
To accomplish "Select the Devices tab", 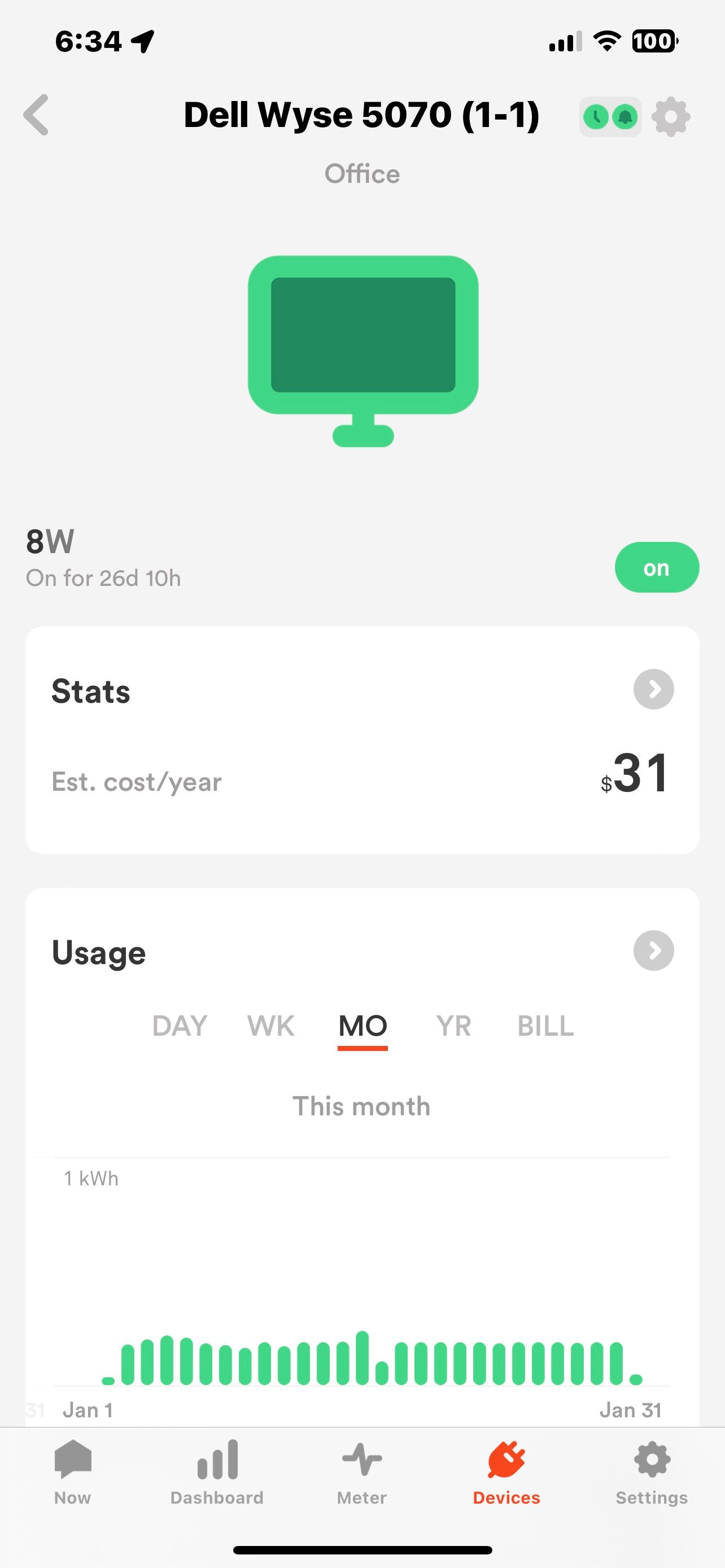I will coord(506,1472).
